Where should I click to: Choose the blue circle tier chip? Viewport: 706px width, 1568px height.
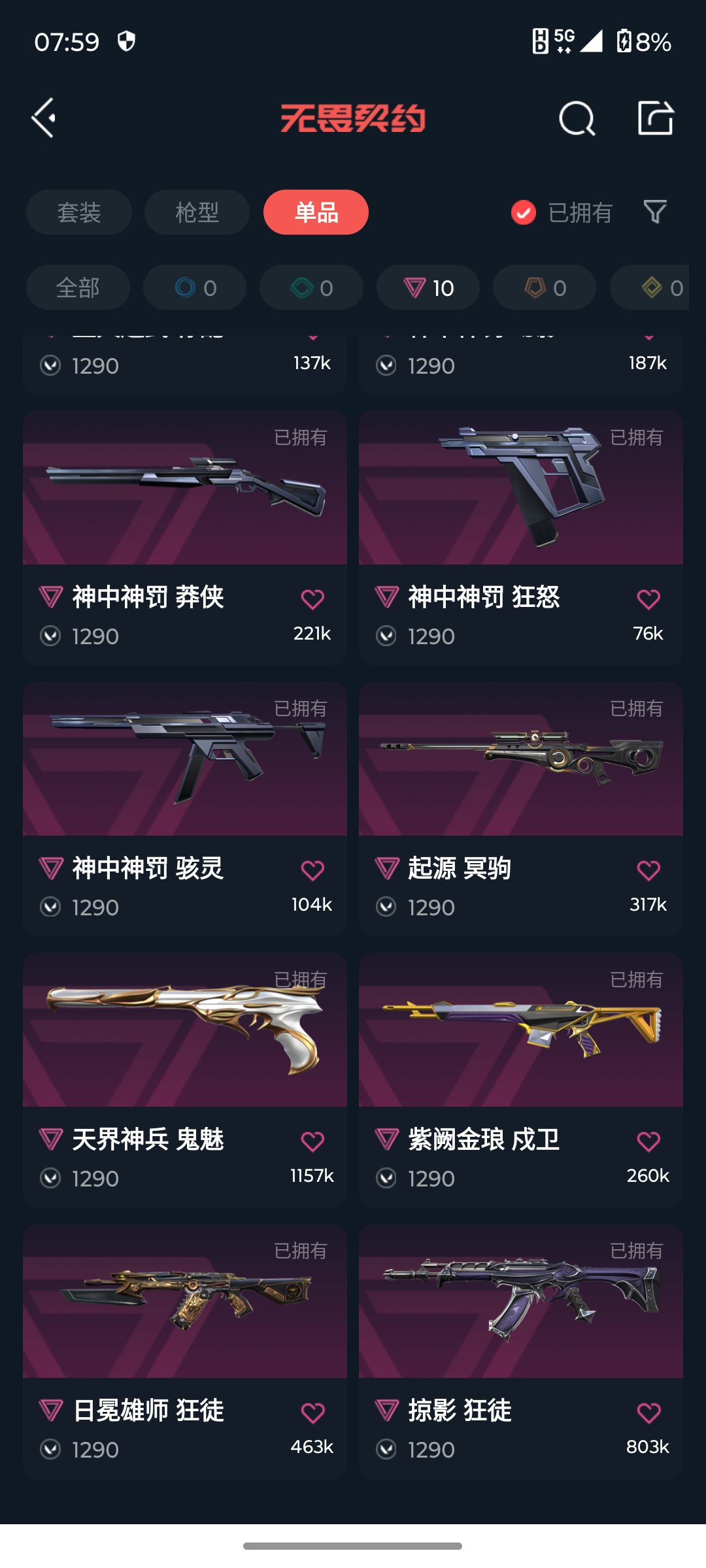[195, 287]
